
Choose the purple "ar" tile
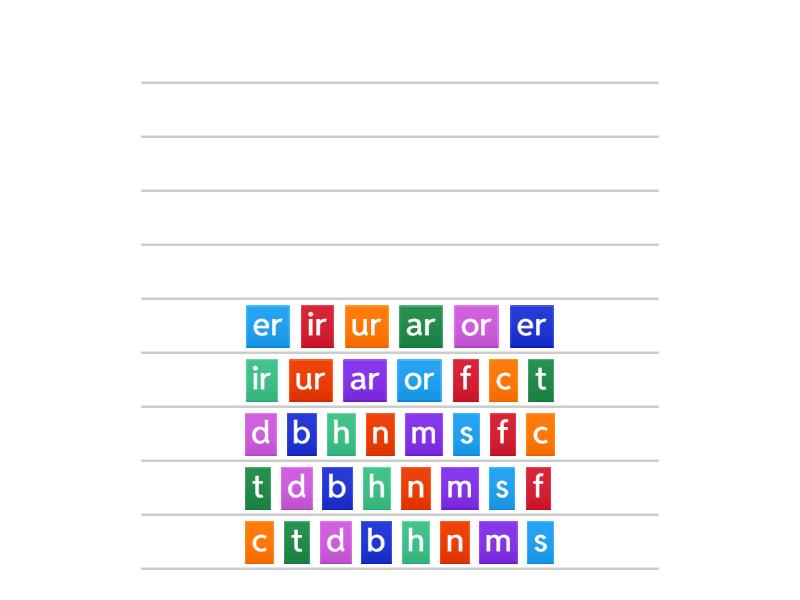coord(364,380)
